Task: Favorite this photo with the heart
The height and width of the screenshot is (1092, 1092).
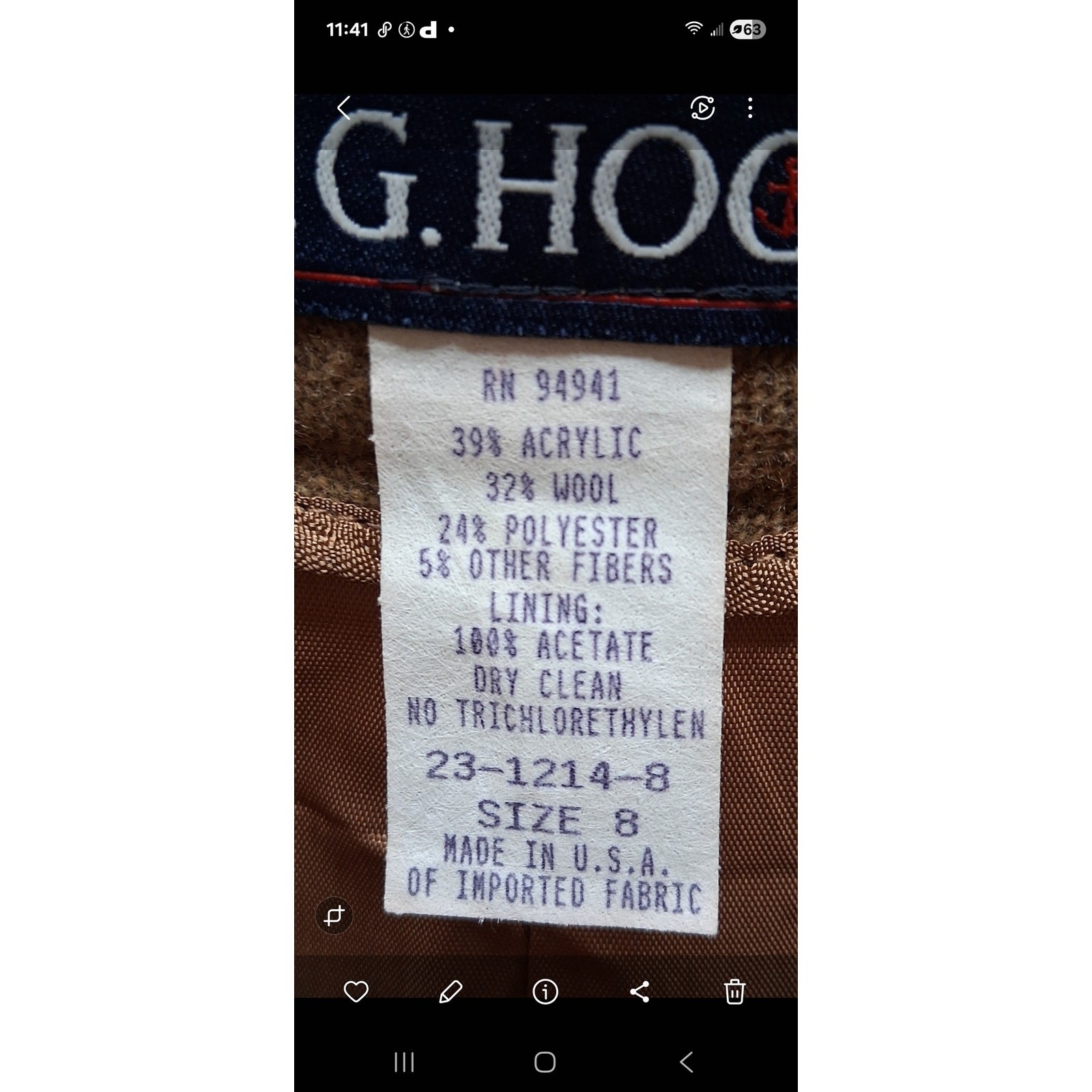Action: [x=356, y=992]
